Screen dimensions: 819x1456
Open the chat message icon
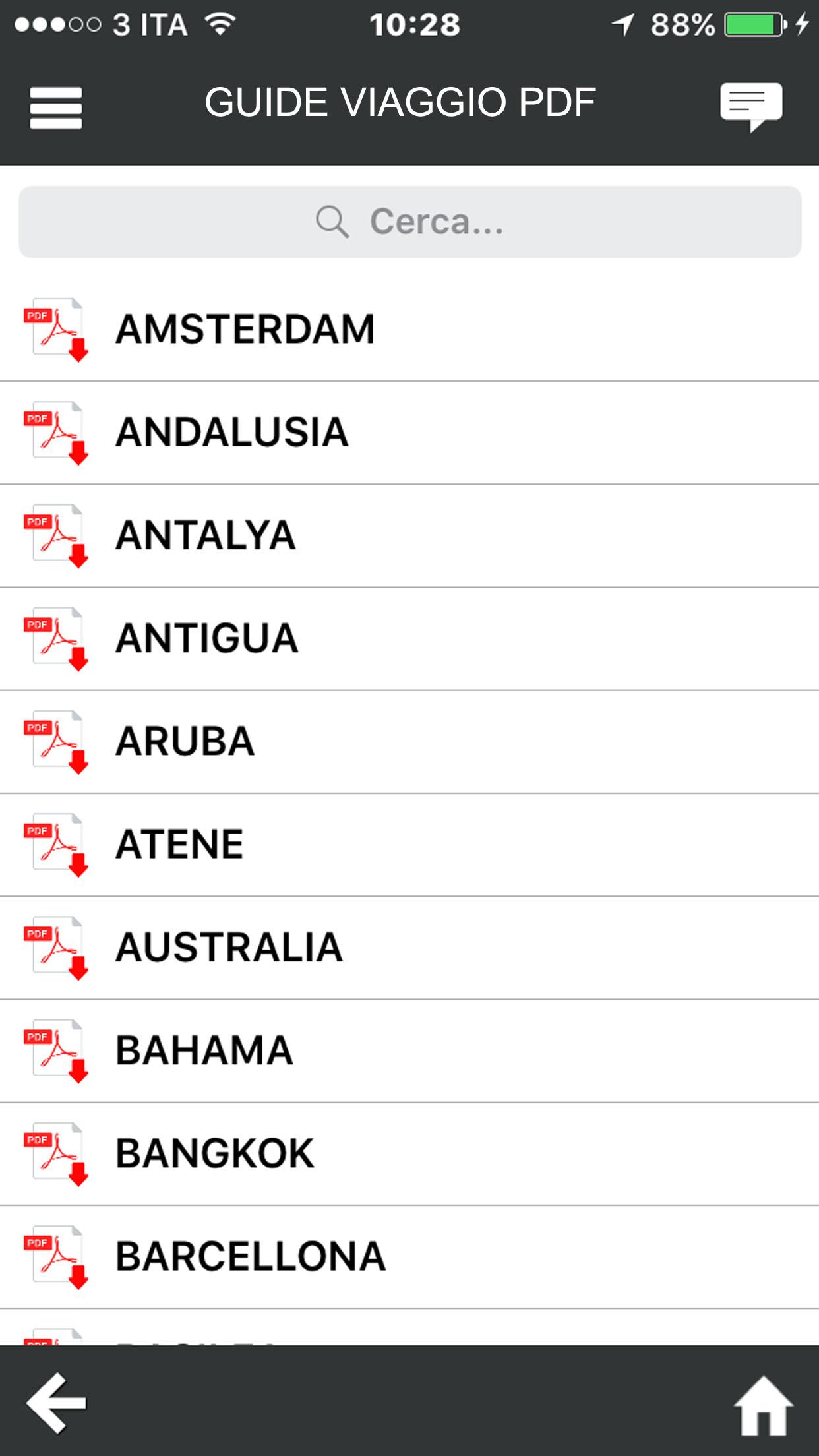coord(751,106)
